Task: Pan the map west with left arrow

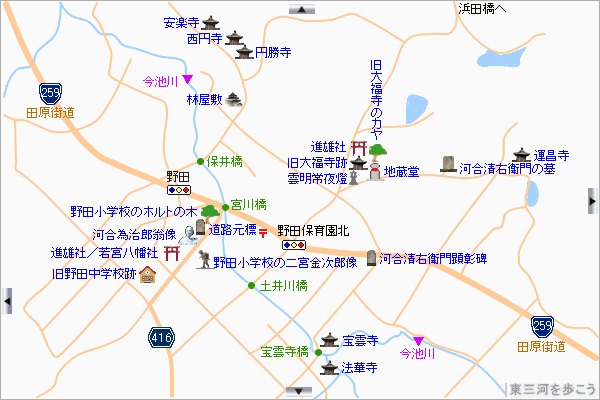Action: pyautogui.click(x=7, y=298)
